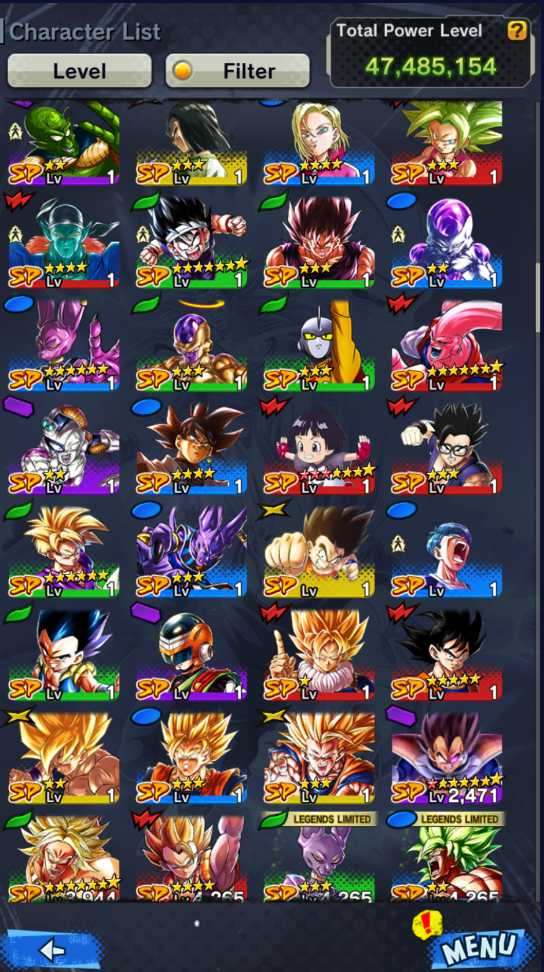Select the Super Saiyan 3 Goku card
The image size is (544, 972).
click(319, 758)
